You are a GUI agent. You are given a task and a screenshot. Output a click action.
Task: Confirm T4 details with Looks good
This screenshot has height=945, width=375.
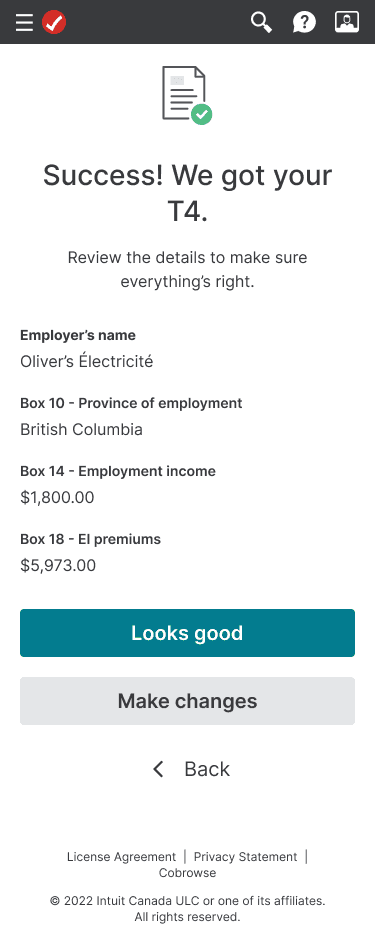[x=188, y=633]
